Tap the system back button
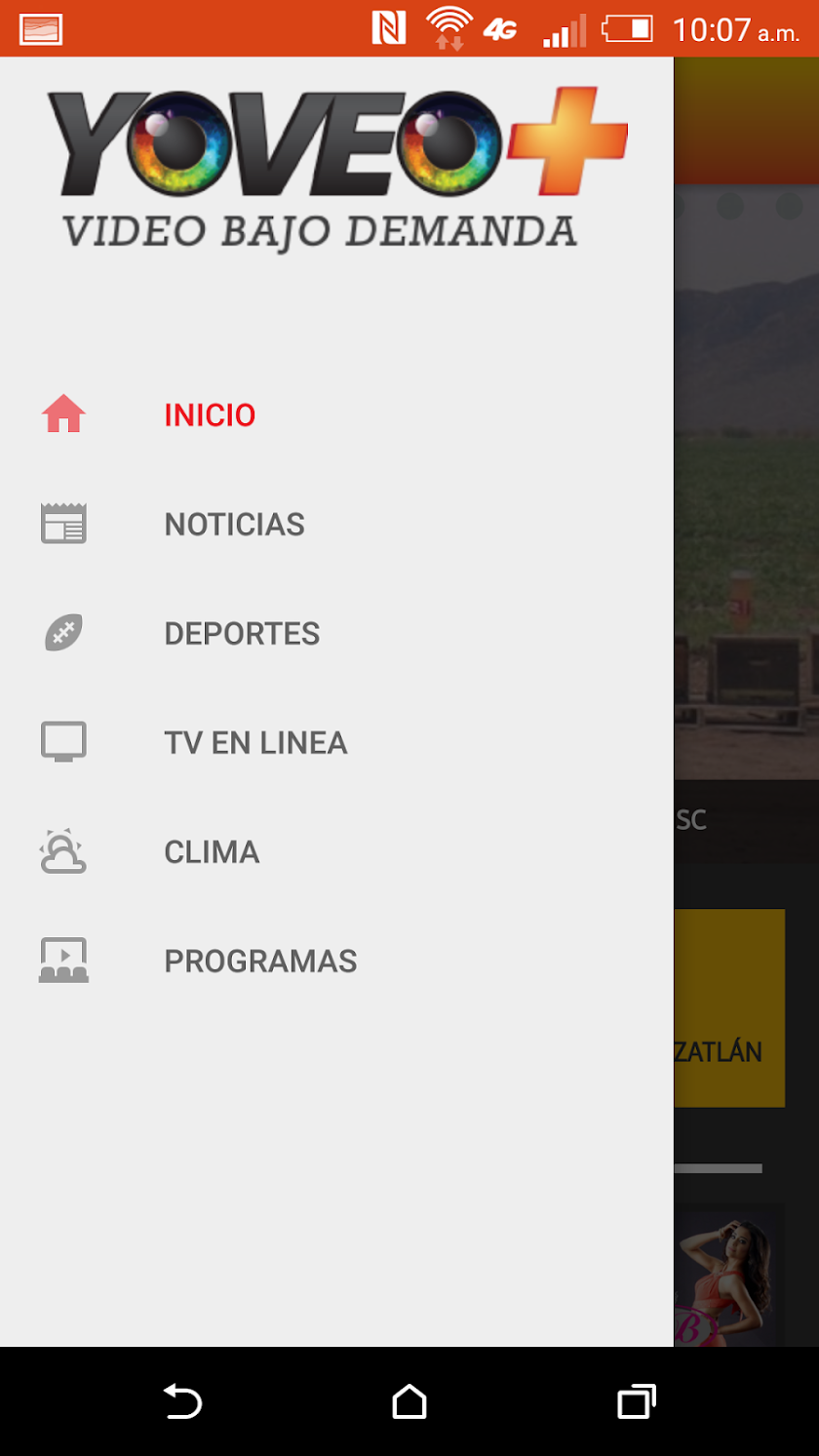The width and height of the screenshot is (819, 1456). 182,1401
